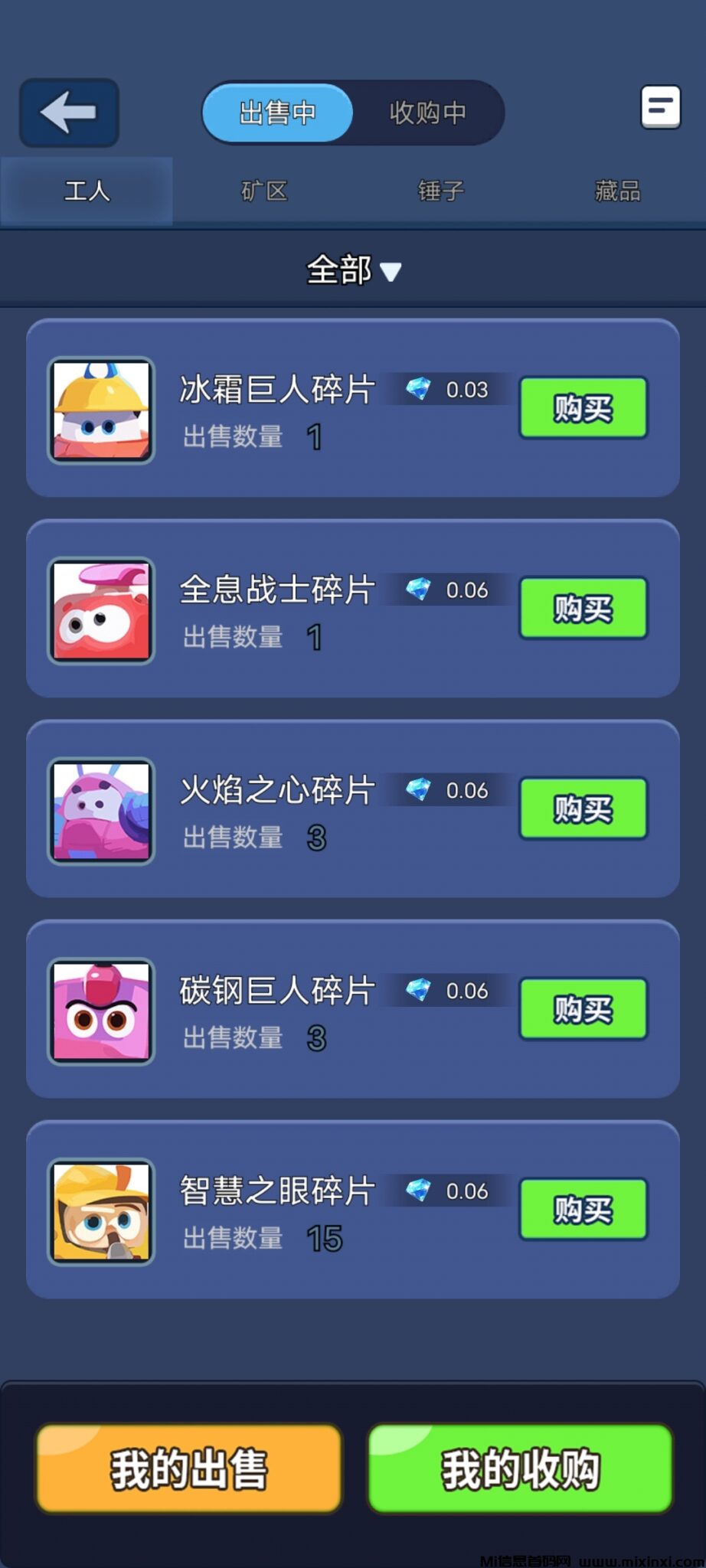706x1568 pixels.
Task: Collapse the 全部 selection list
Action: point(354,270)
